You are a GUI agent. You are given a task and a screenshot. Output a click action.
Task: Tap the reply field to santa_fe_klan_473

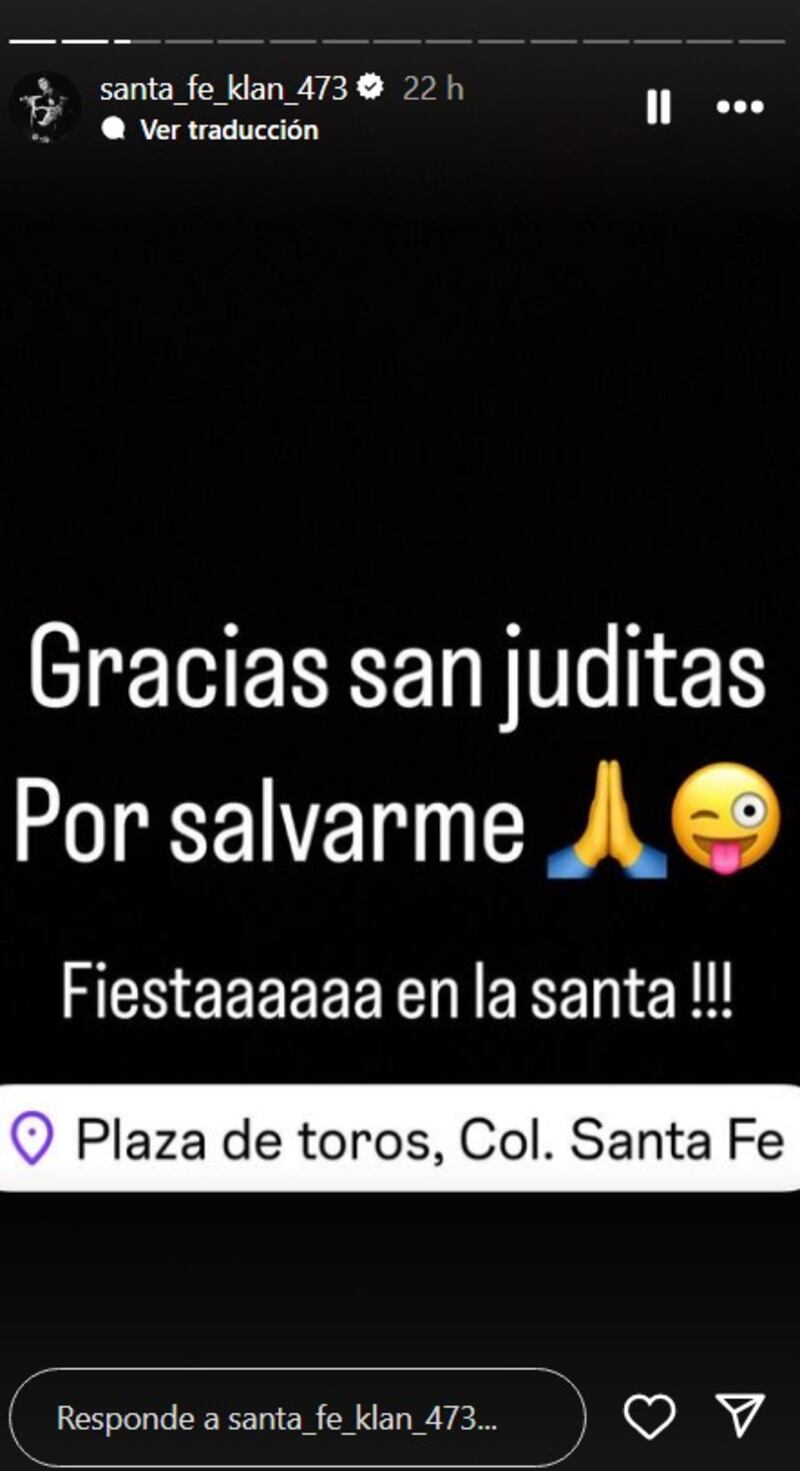point(297,1417)
